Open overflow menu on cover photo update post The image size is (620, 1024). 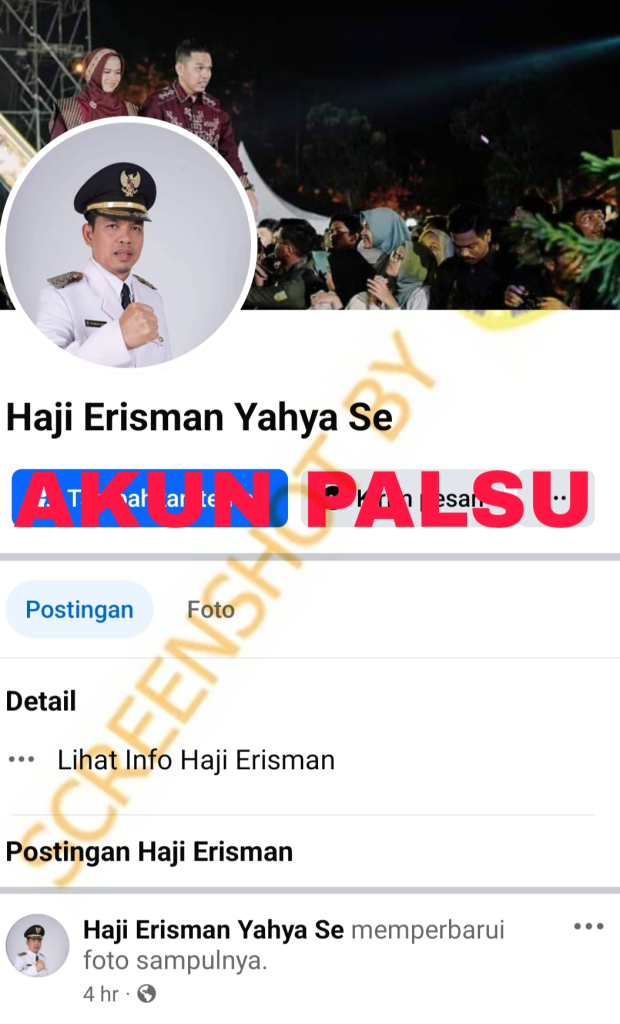[x=588, y=927]
